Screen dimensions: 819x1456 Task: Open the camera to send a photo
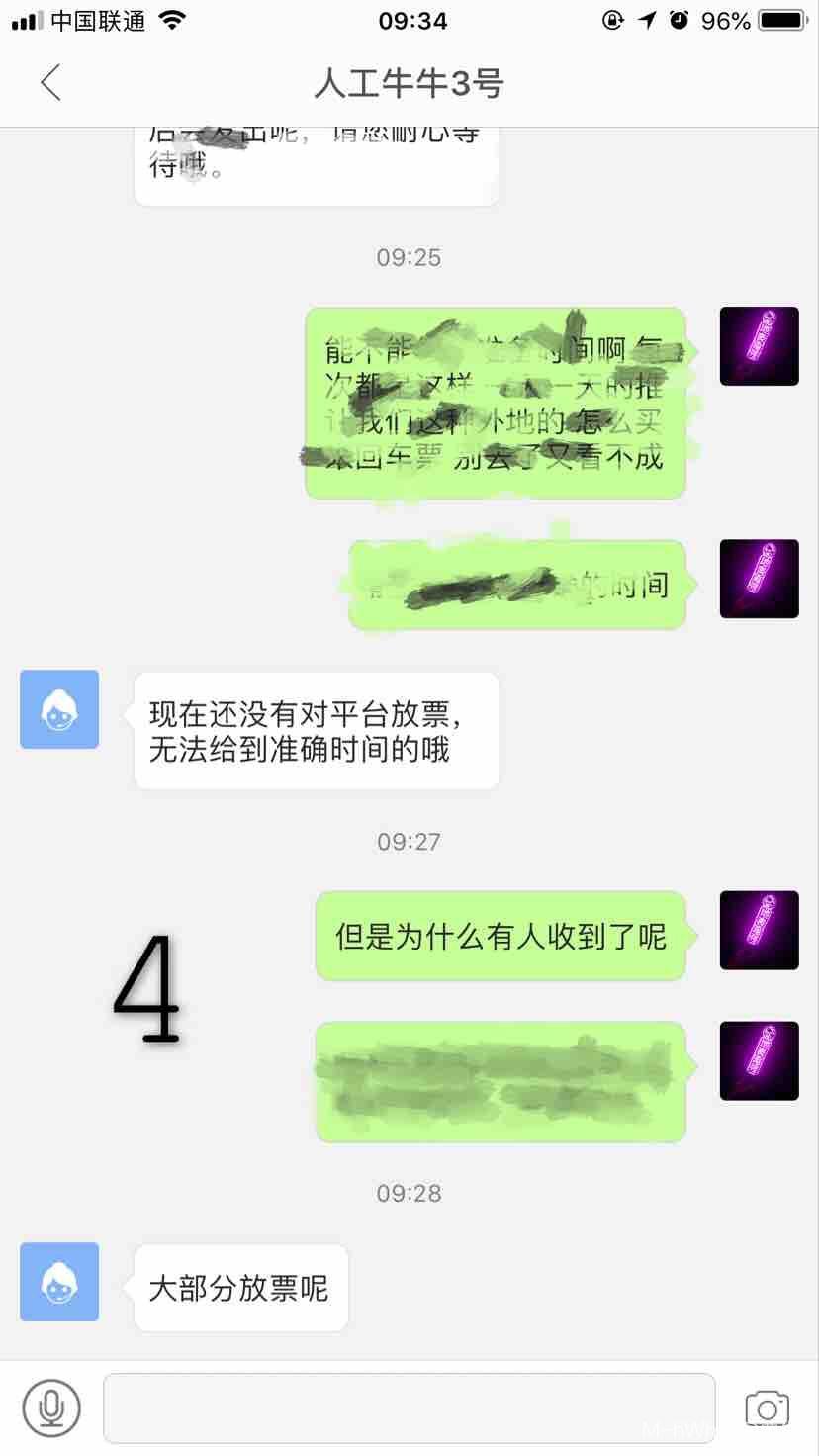pyautogui.click(x=767, y=1408)
